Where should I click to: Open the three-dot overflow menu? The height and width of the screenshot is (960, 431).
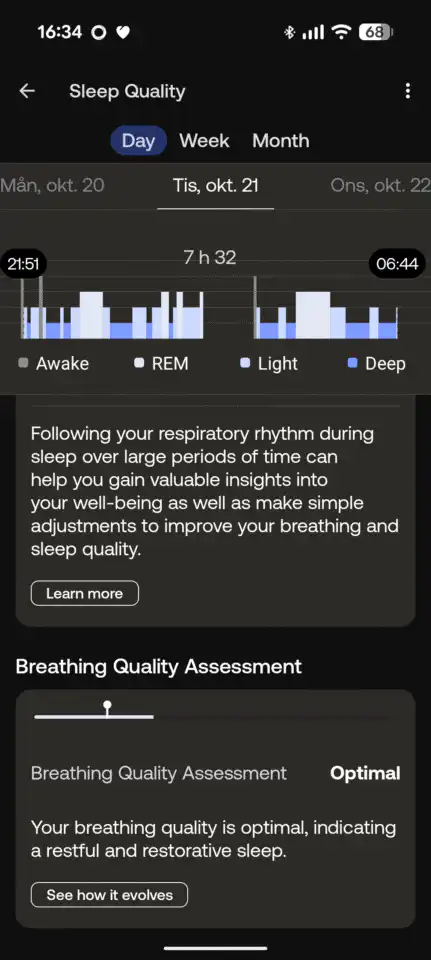point(408,91)
